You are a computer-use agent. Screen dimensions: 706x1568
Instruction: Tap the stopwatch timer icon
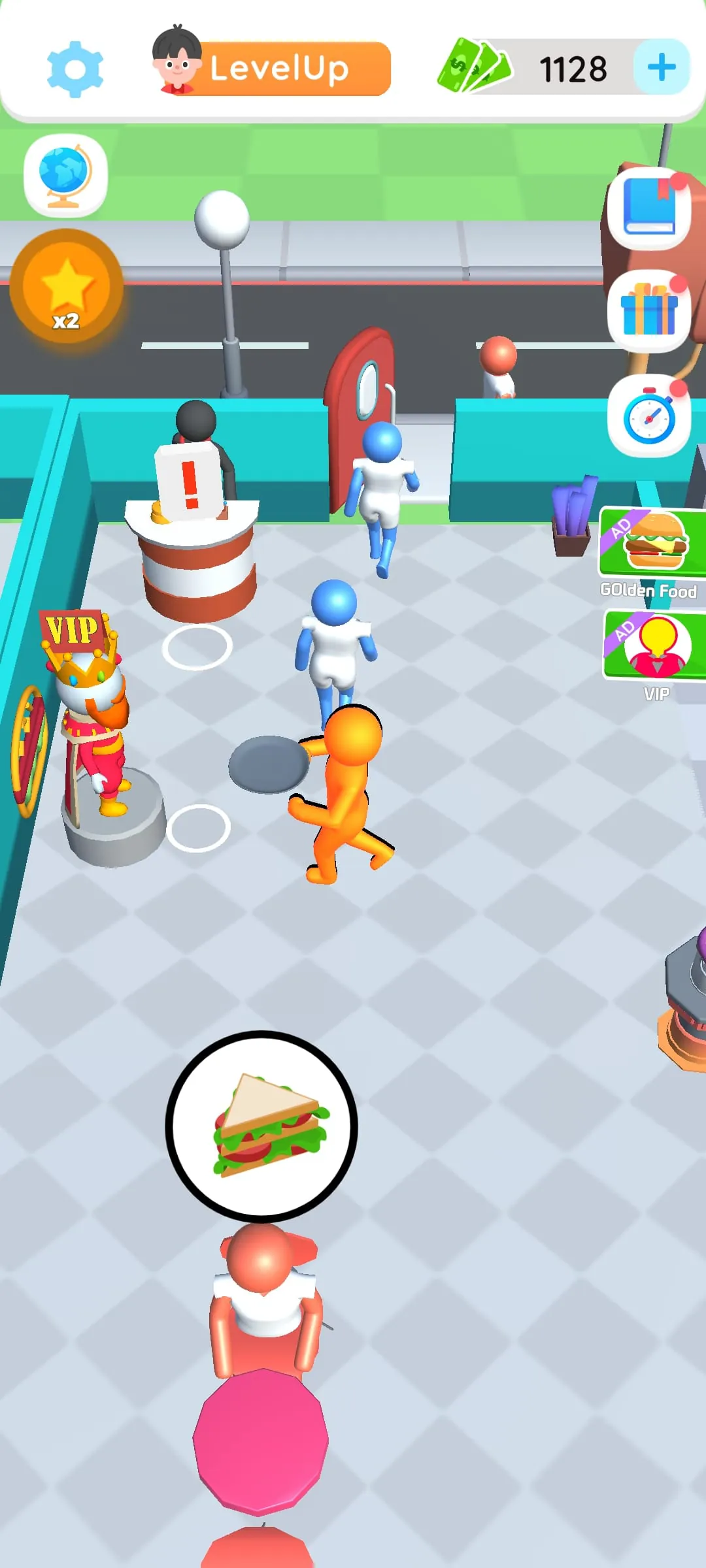click(650, 415)
